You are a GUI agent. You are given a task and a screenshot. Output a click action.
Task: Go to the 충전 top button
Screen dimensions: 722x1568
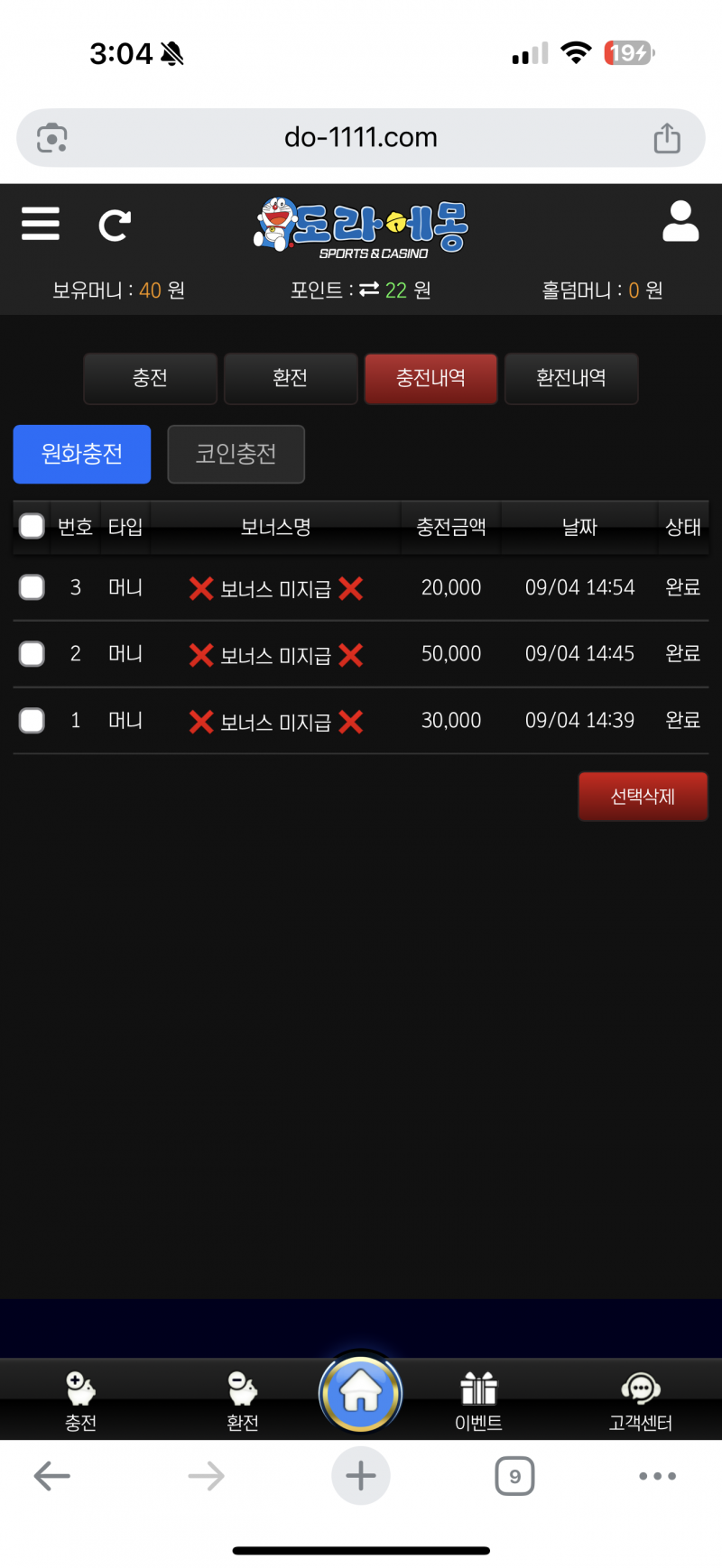150,379
